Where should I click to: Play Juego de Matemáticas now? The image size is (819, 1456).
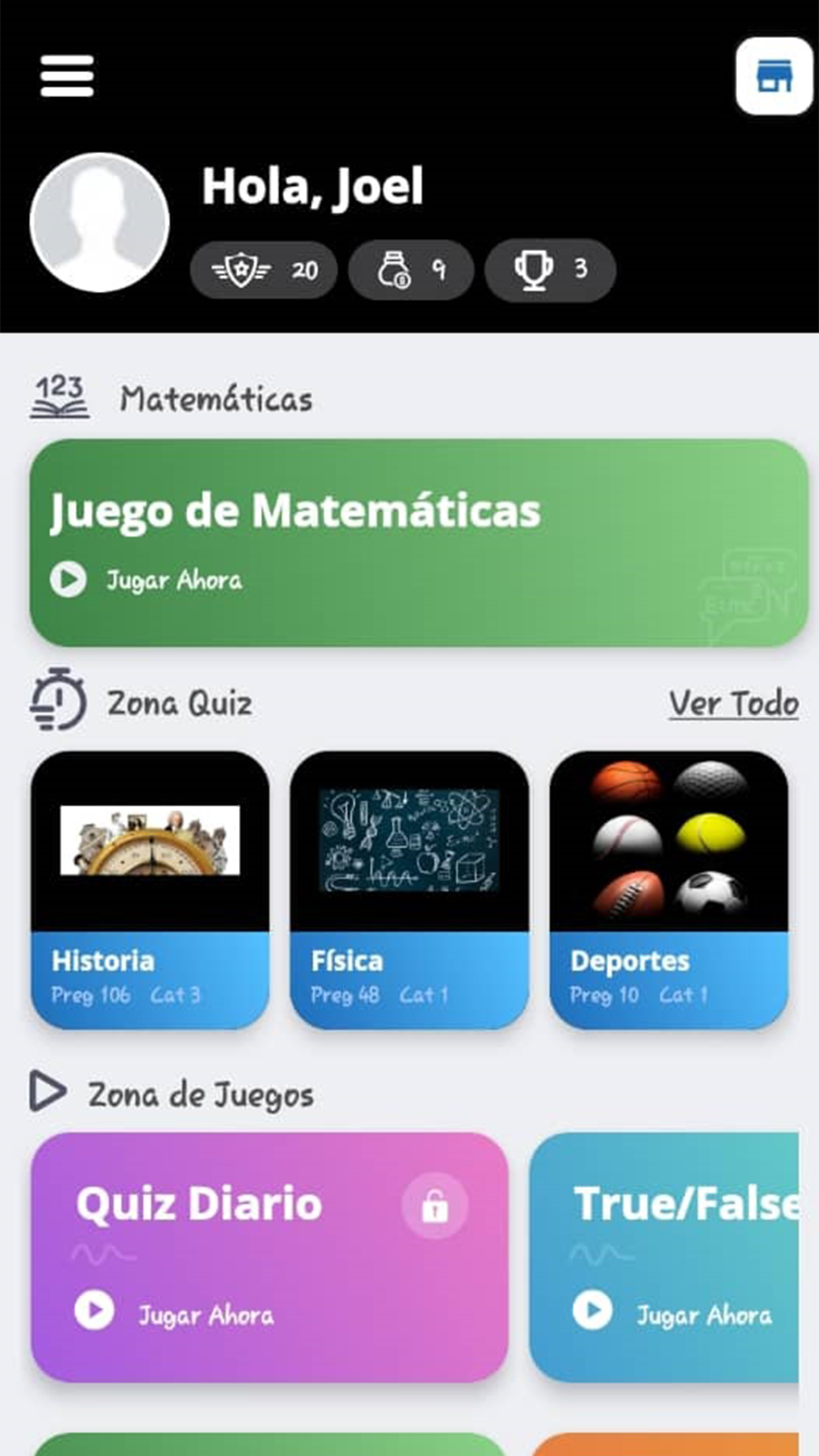[x=147, y=580]
